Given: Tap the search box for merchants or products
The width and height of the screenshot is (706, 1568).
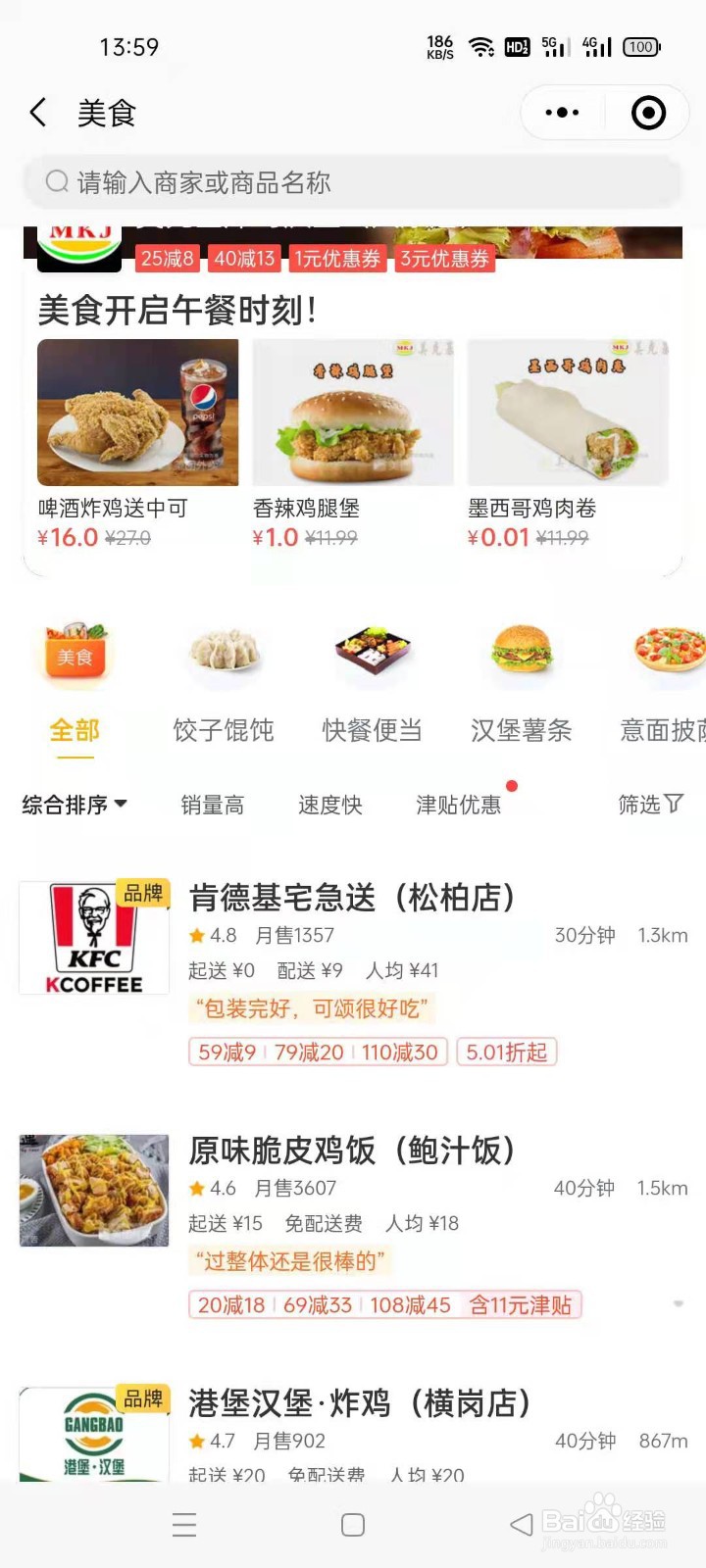Looking at the screenshot, I should 353,182.
